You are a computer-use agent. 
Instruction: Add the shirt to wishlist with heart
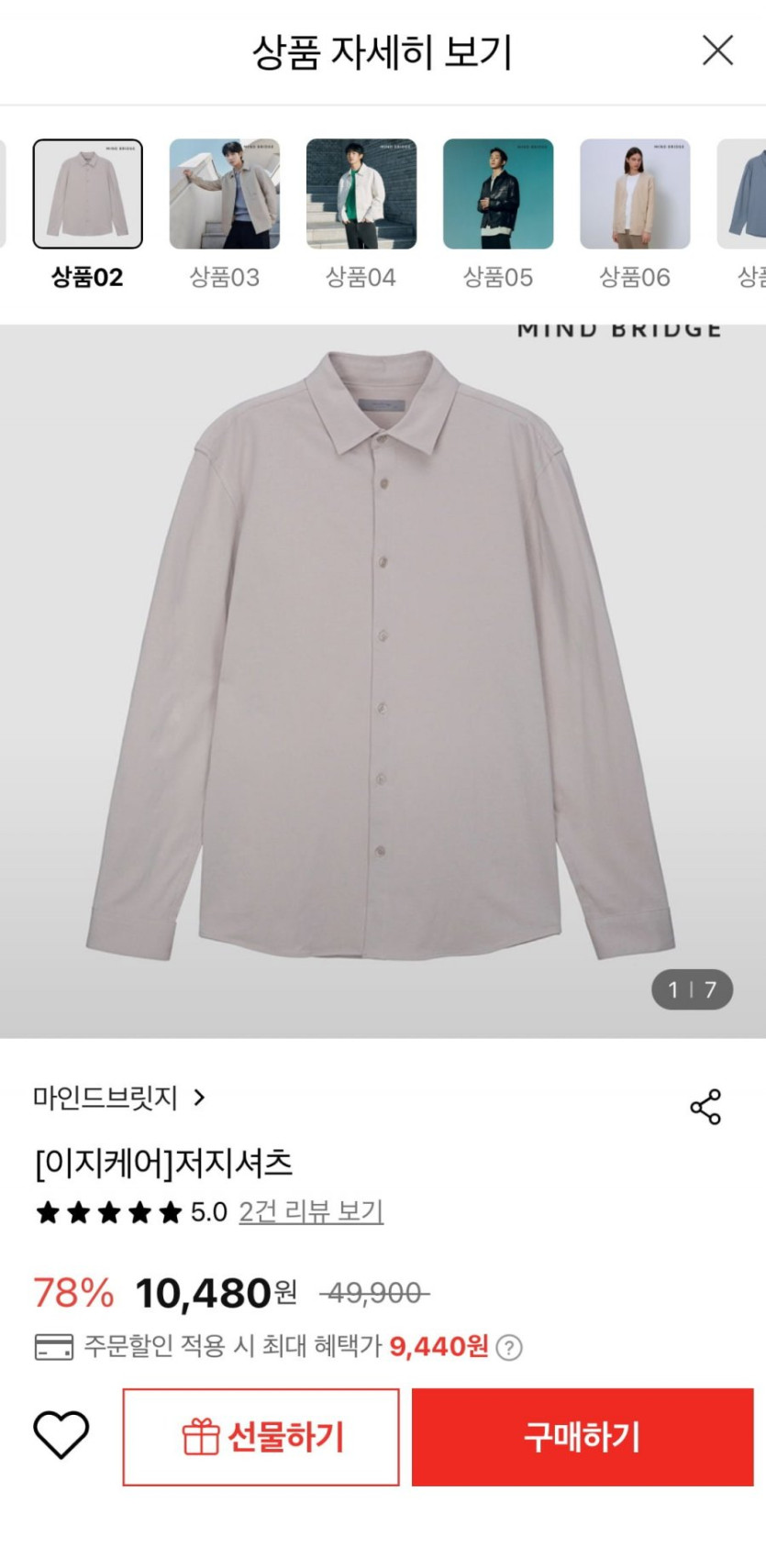61,1435
